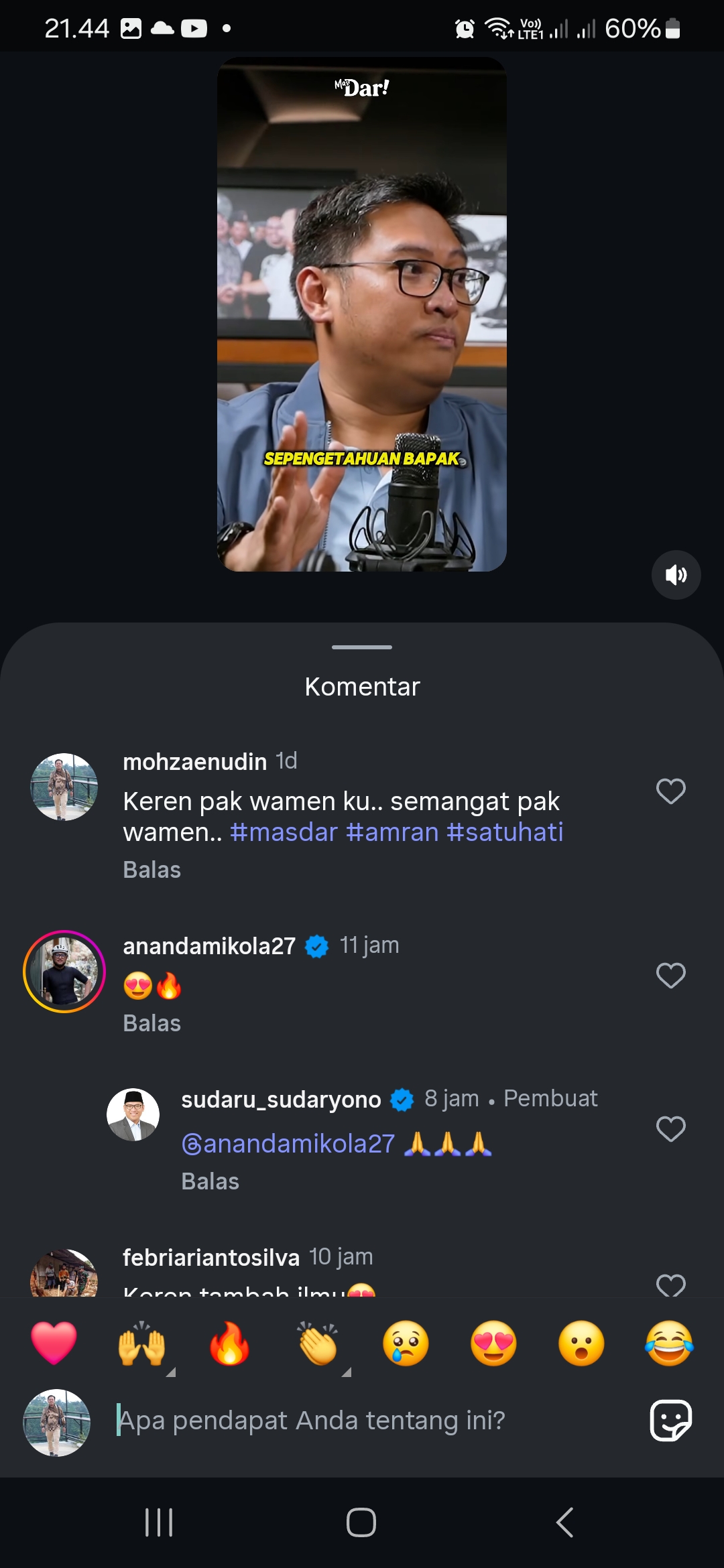Open the #masdar hashtag
Screen dimensions: 724x1568
click(284, 832)
